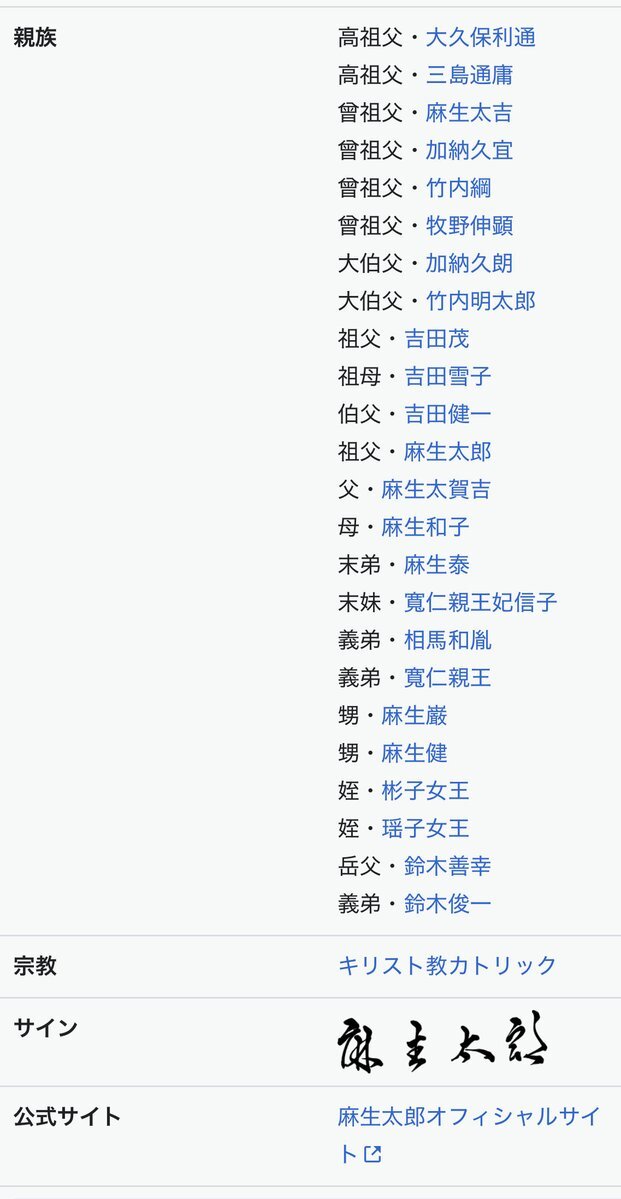View the 麻生和子 page
The width and height of the screenshot is (621, 1199).
point(425,527)
